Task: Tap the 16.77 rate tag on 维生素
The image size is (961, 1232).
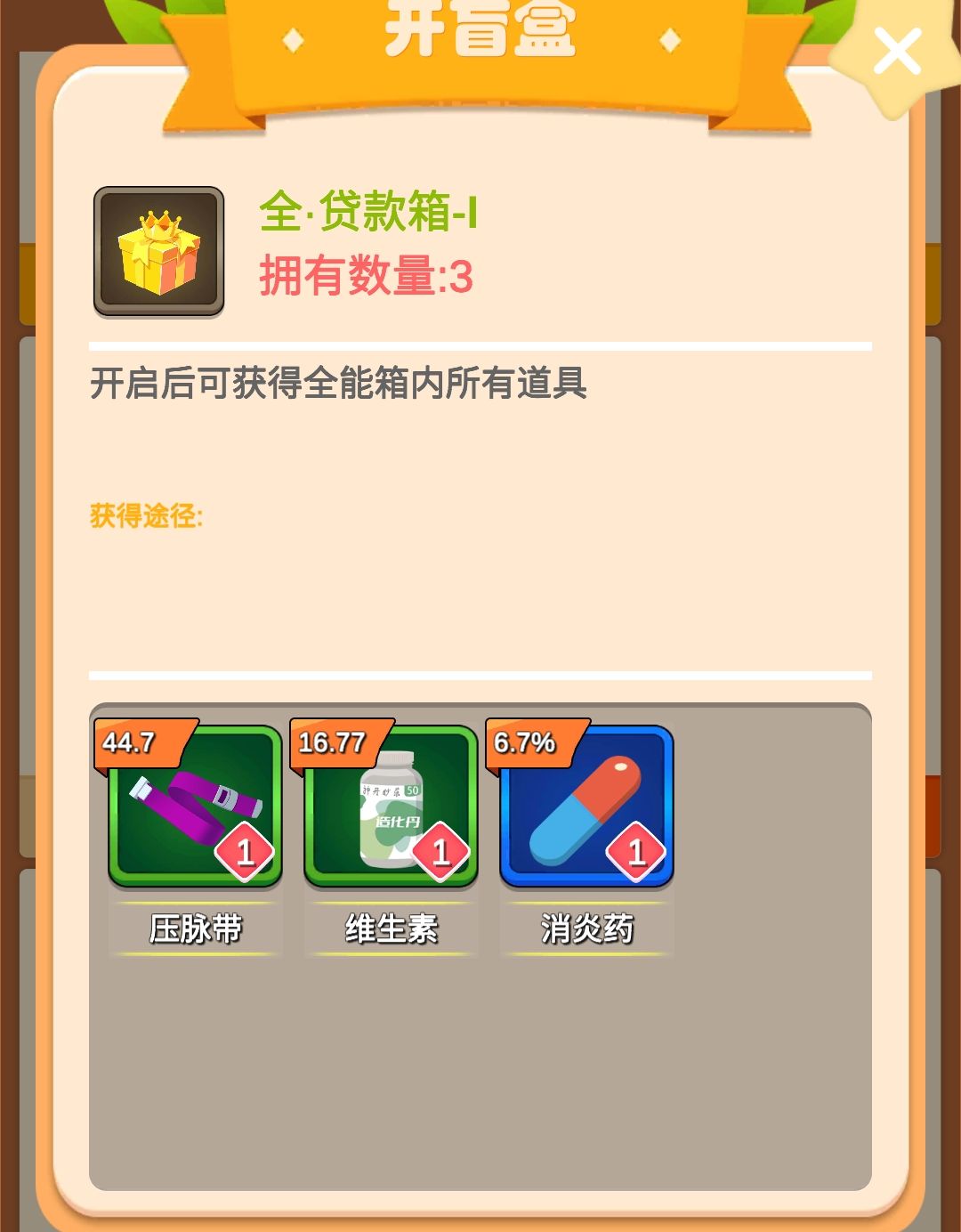Action: (333, 742)
